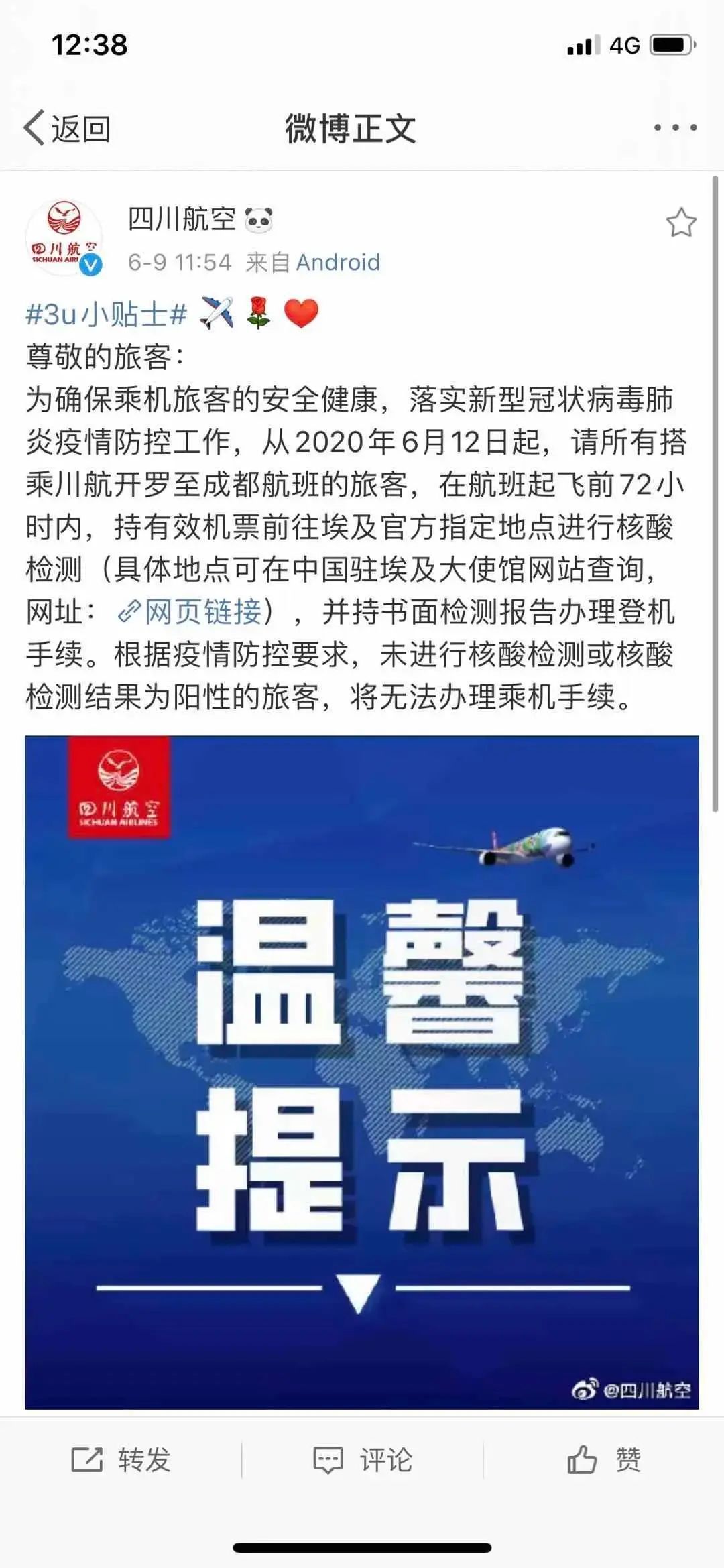This screenshot has height=1568, width=724.
Task: Like the post with 赞
Action: tap(604, 1459)
